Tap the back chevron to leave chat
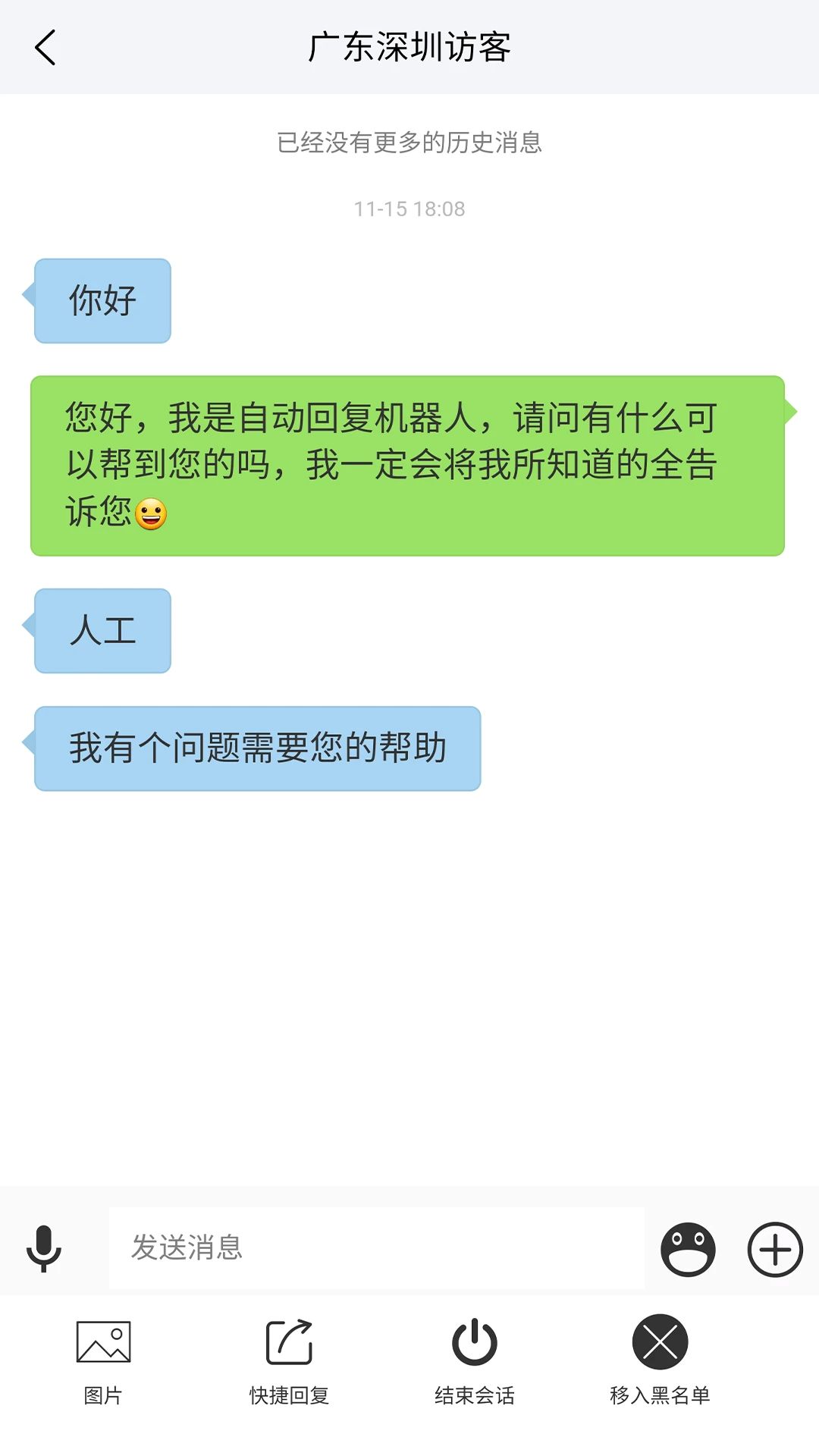Viewport: 819px width, 1456px height. (x=45, y=47)
